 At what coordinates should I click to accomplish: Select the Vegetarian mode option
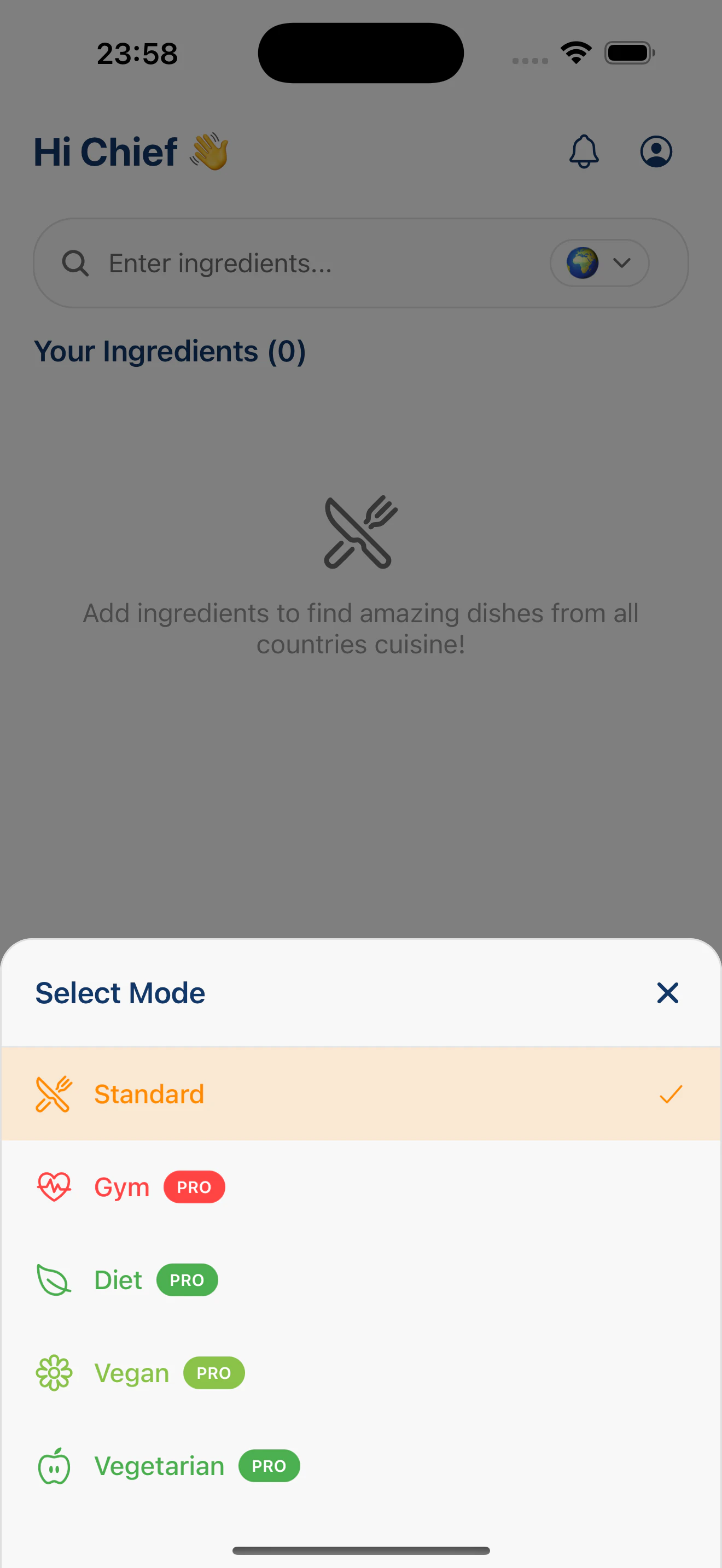pos(361,1466)
